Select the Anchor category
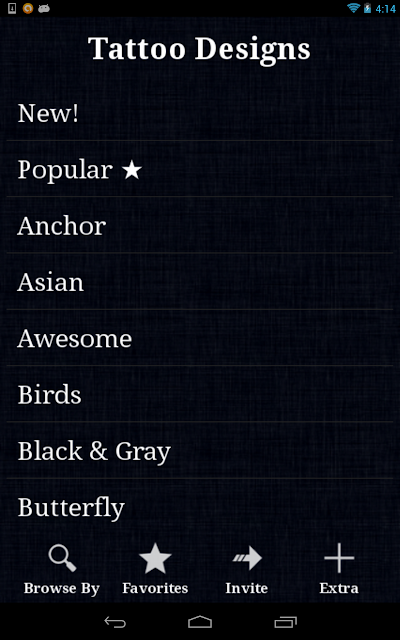The image size is (400, 640). [200, 225]
